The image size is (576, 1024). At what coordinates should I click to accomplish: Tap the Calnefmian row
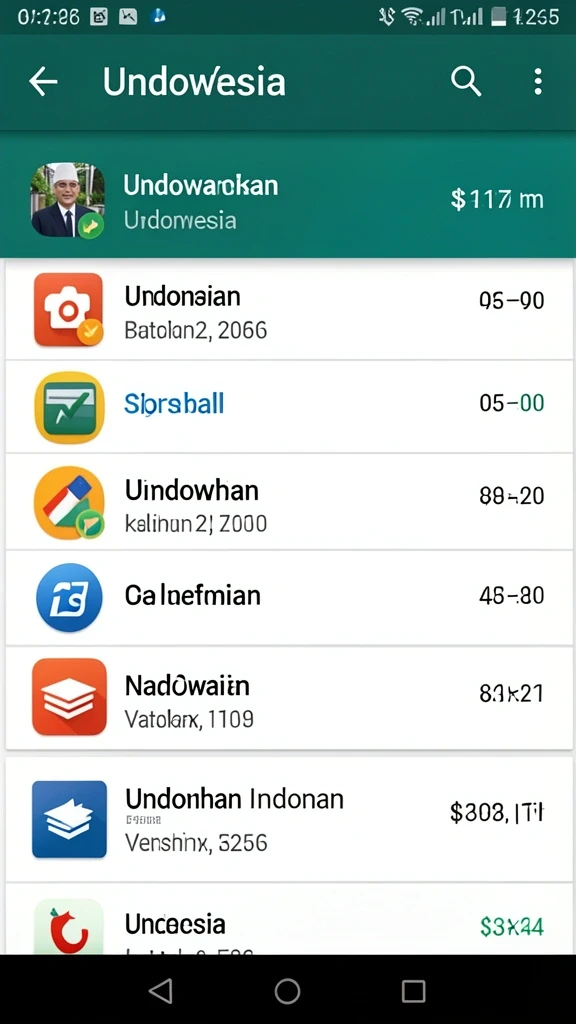[289, 598]
